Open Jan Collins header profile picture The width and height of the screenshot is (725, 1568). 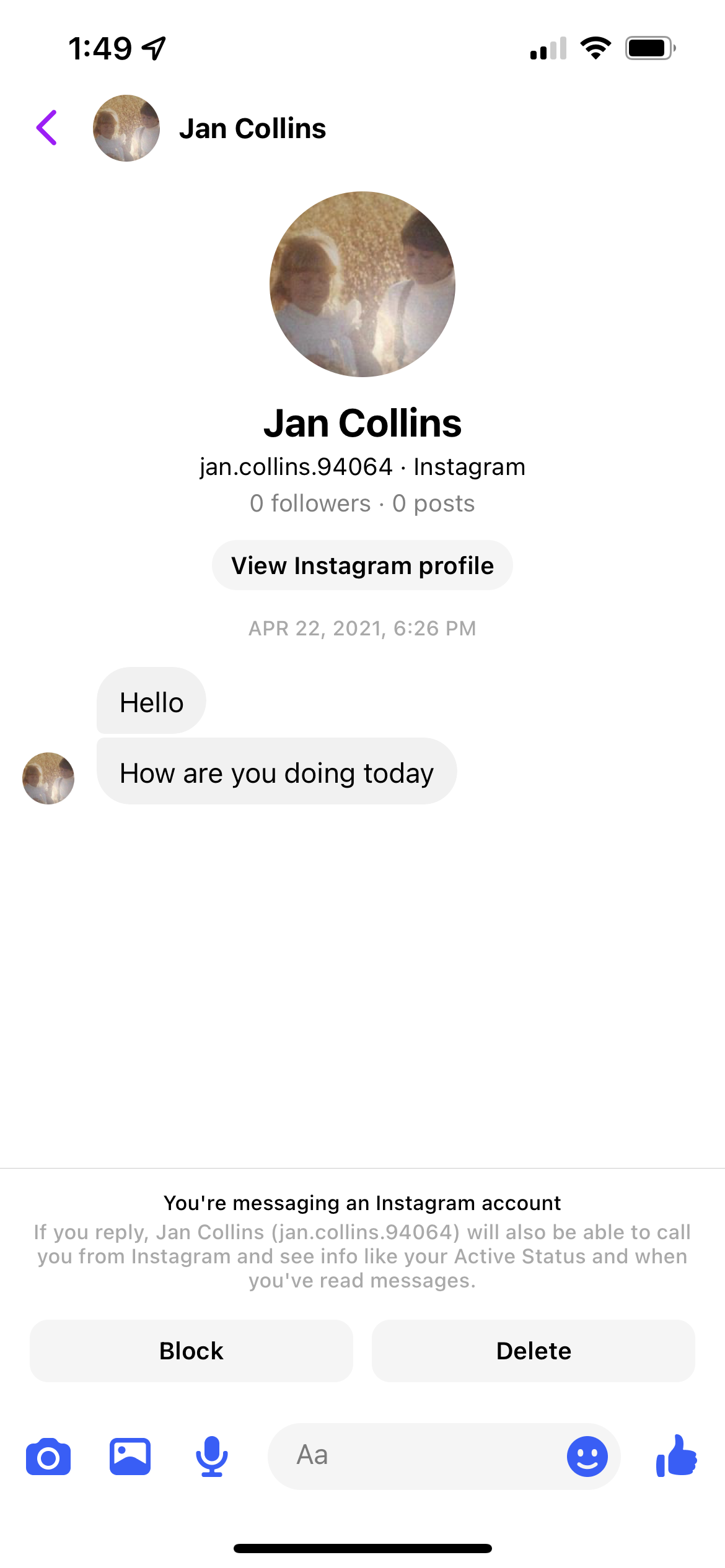pyautogui.click(x=126, y=128)
